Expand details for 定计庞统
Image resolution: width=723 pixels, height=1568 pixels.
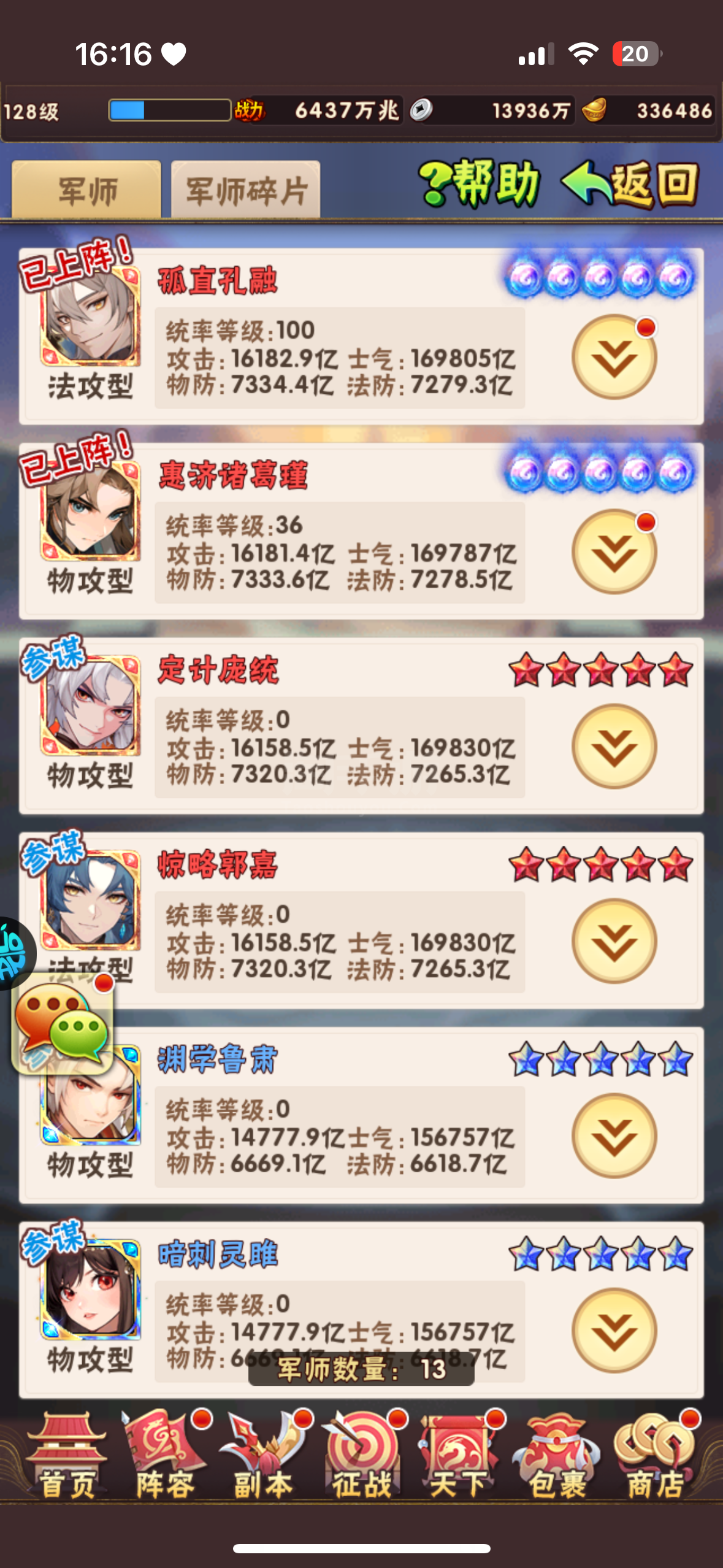[614, 746]
